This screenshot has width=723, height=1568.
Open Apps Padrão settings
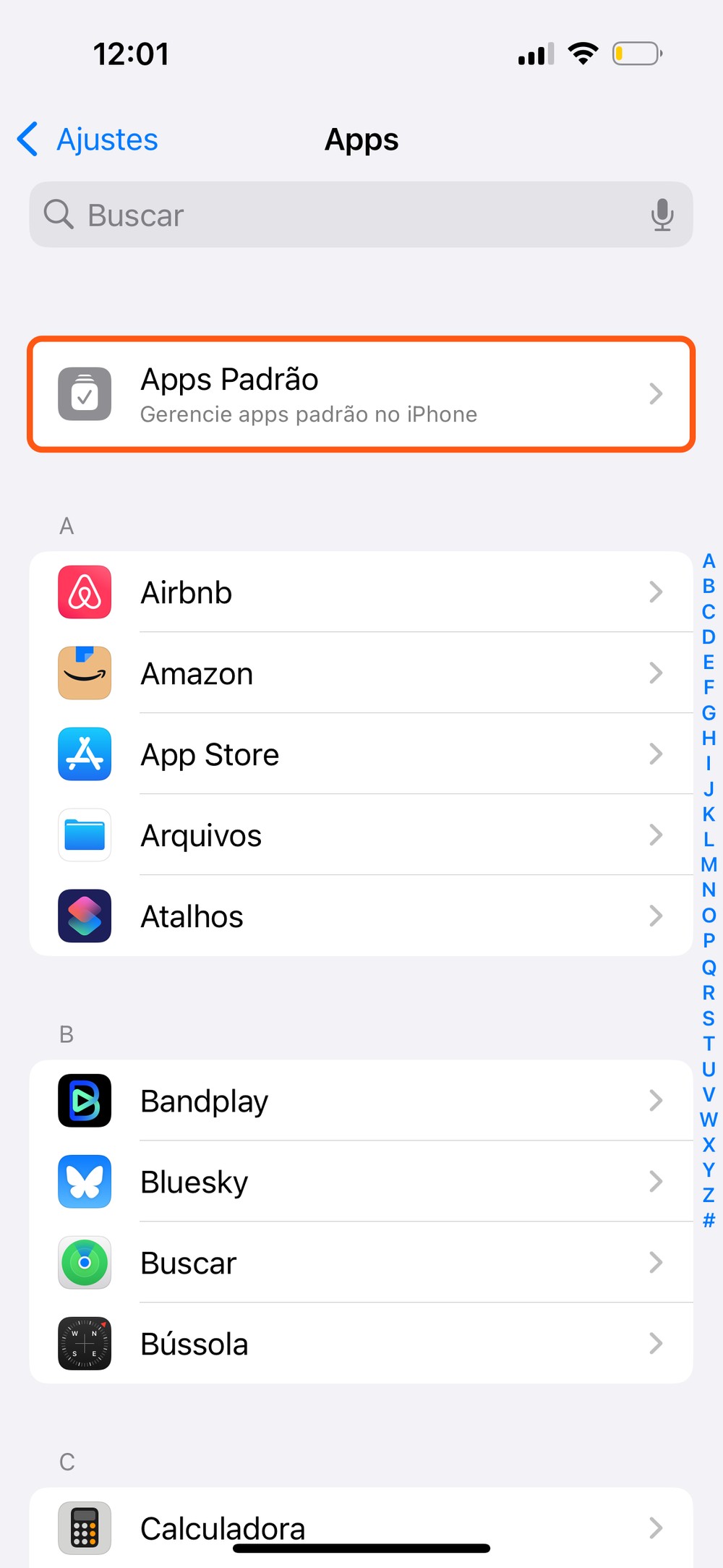(361, 394)
